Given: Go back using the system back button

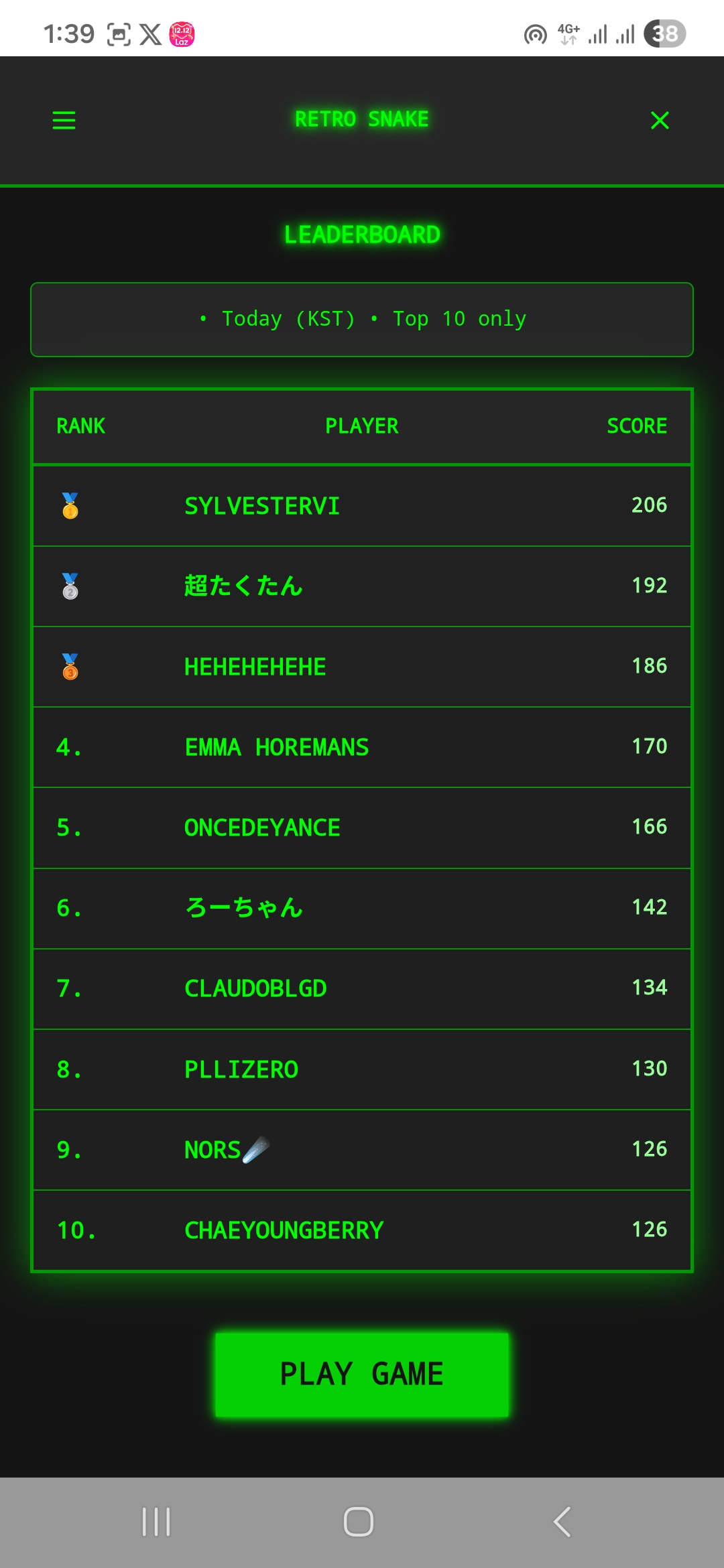Looking at the screenshot, I should coord(562,1522).
